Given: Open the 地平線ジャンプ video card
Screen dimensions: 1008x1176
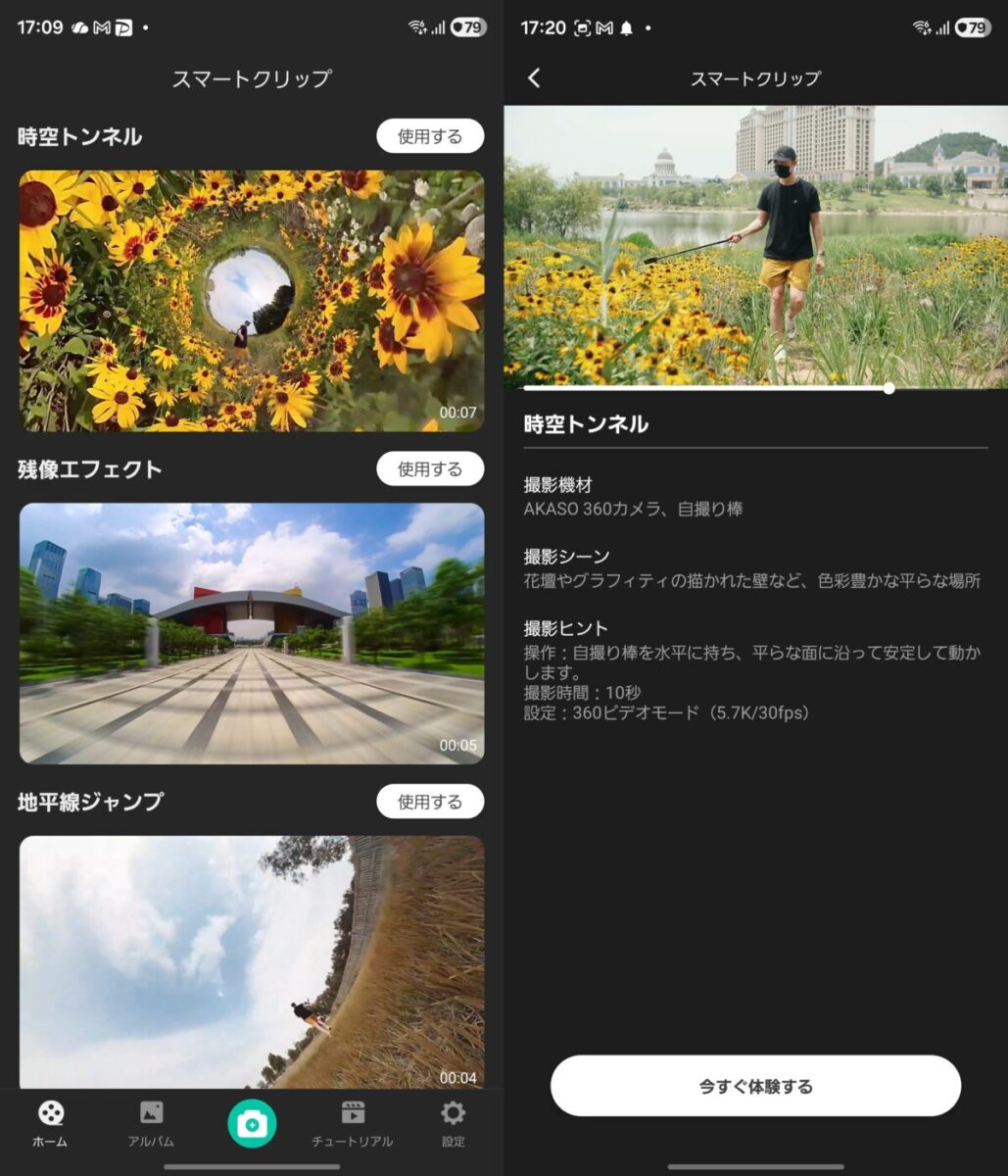Looking at the screenshot, I should point(252,960).
